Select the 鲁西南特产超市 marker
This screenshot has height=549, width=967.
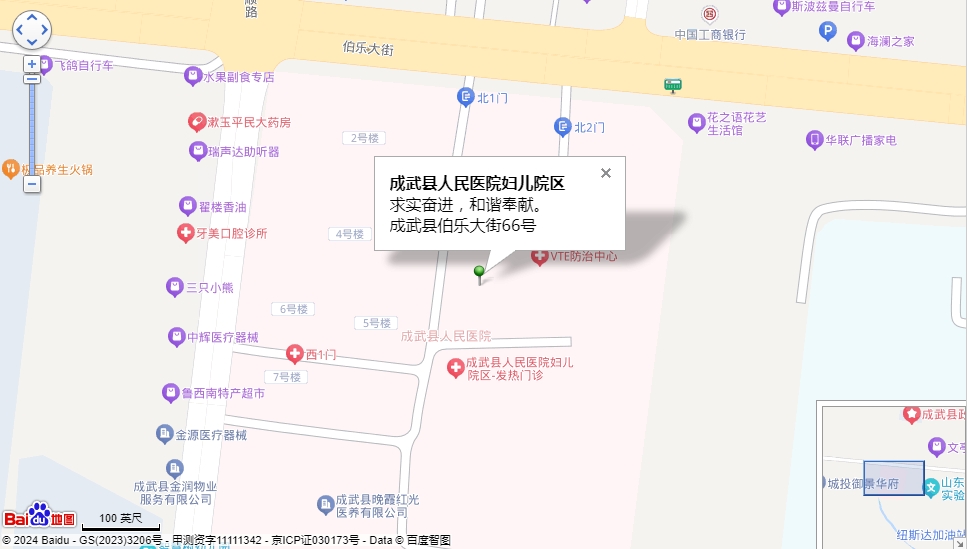coord(171,393)
